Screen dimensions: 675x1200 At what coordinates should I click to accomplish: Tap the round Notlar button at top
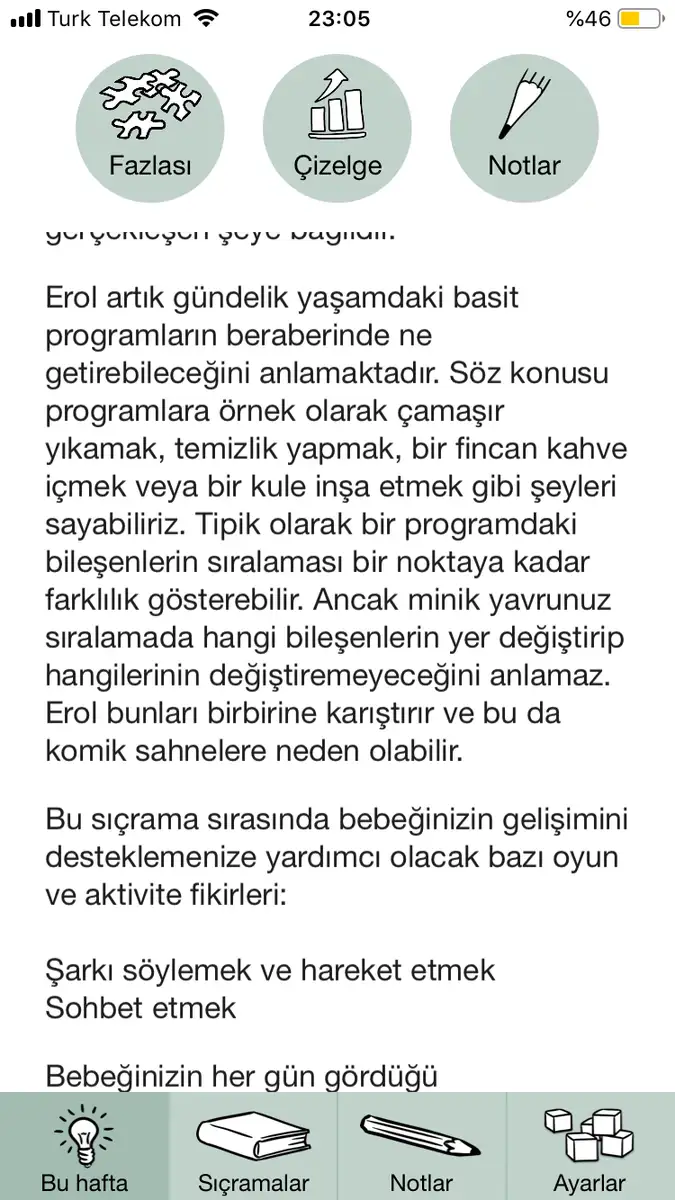tap(524, 120)
